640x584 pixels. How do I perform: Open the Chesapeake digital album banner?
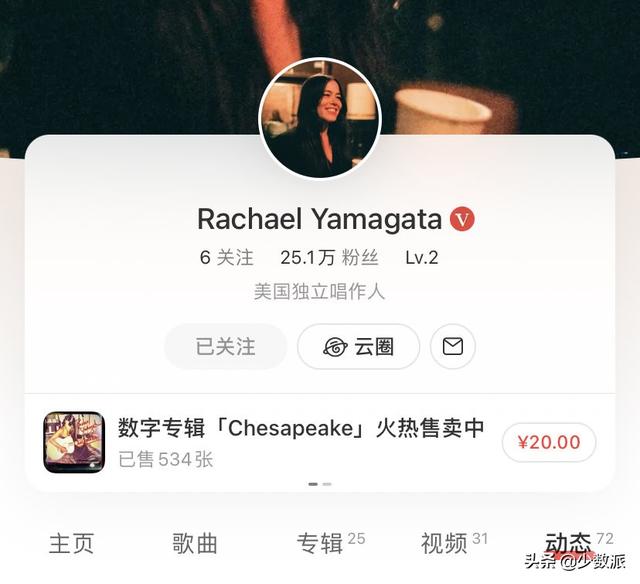tap(300, 442)
